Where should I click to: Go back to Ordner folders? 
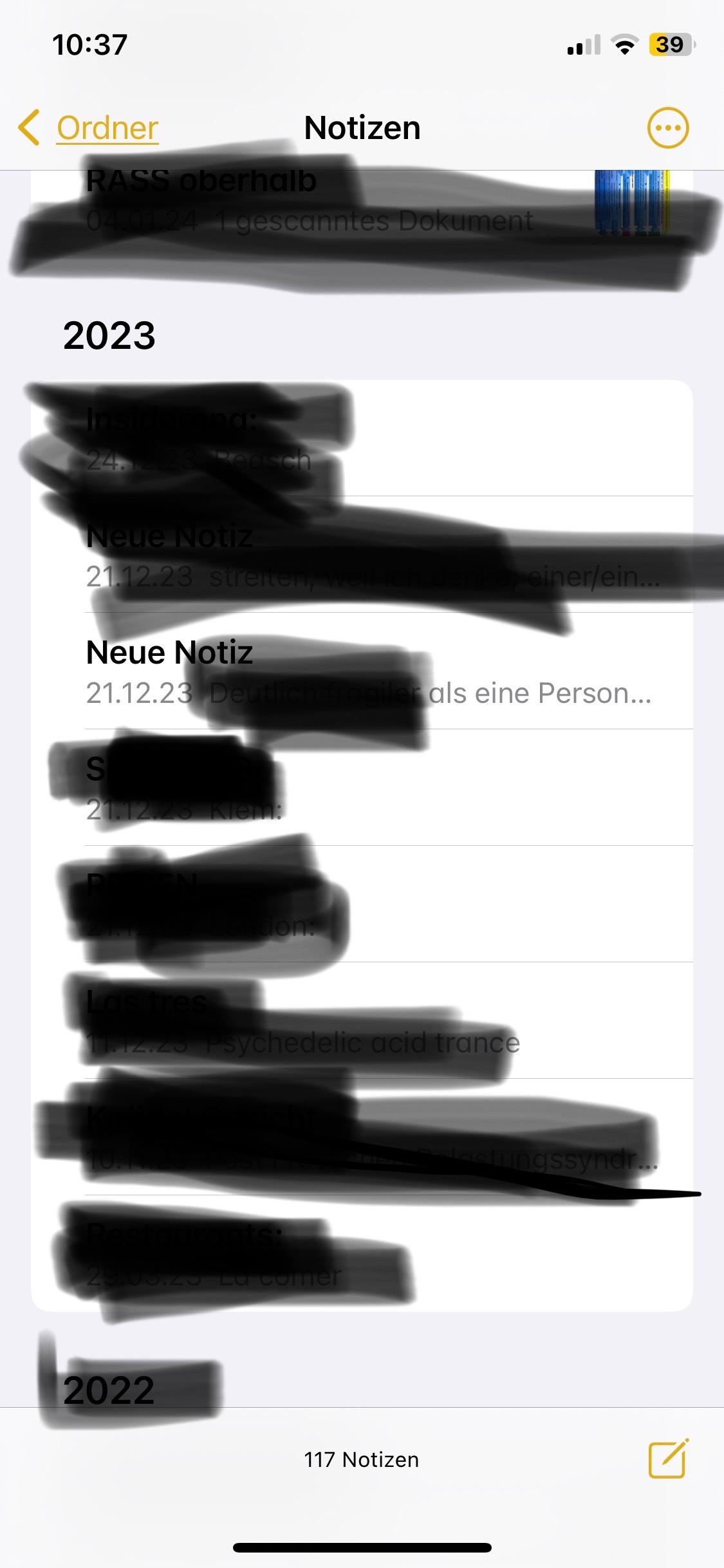point(89,127)
